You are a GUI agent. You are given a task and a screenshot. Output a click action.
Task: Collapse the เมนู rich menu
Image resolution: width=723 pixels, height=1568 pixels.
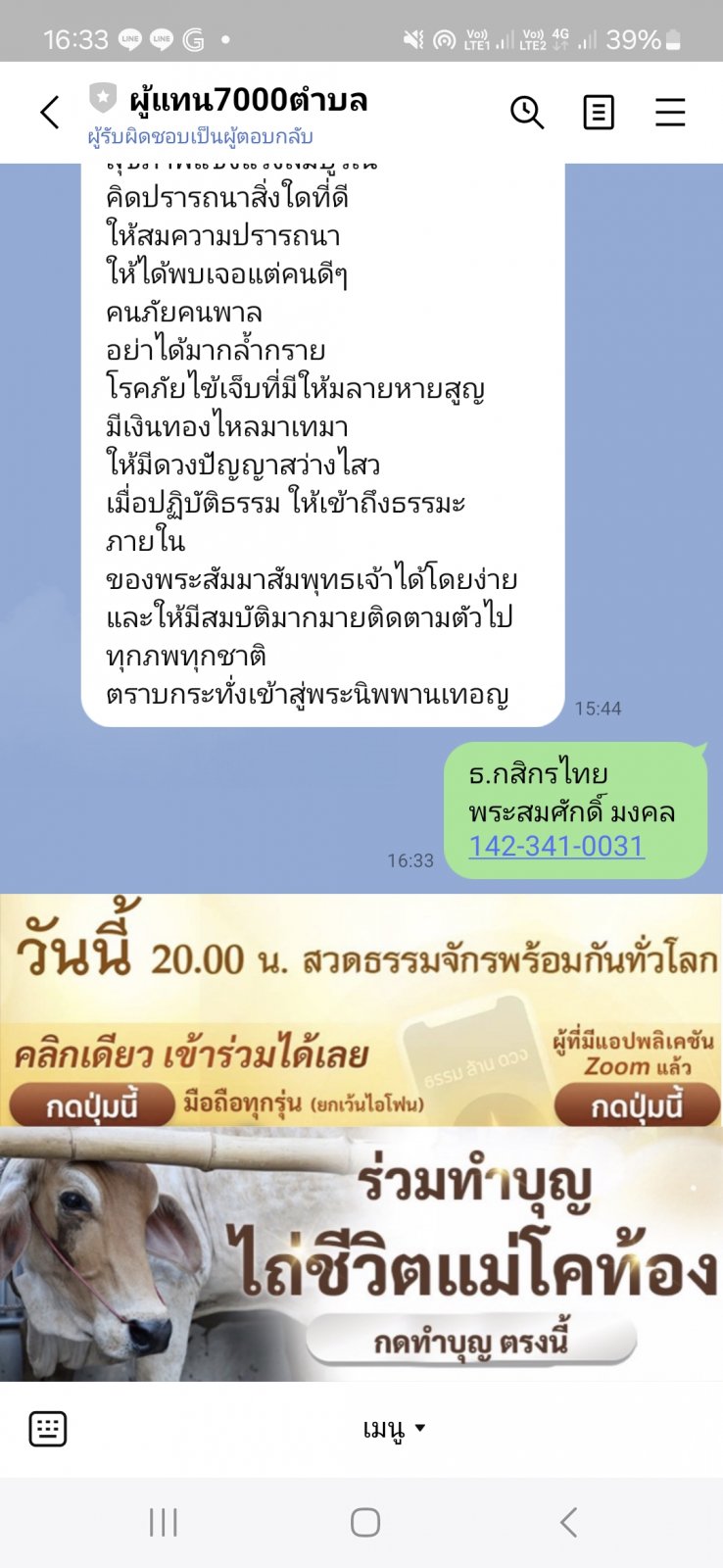click(x=394, y=1429)
